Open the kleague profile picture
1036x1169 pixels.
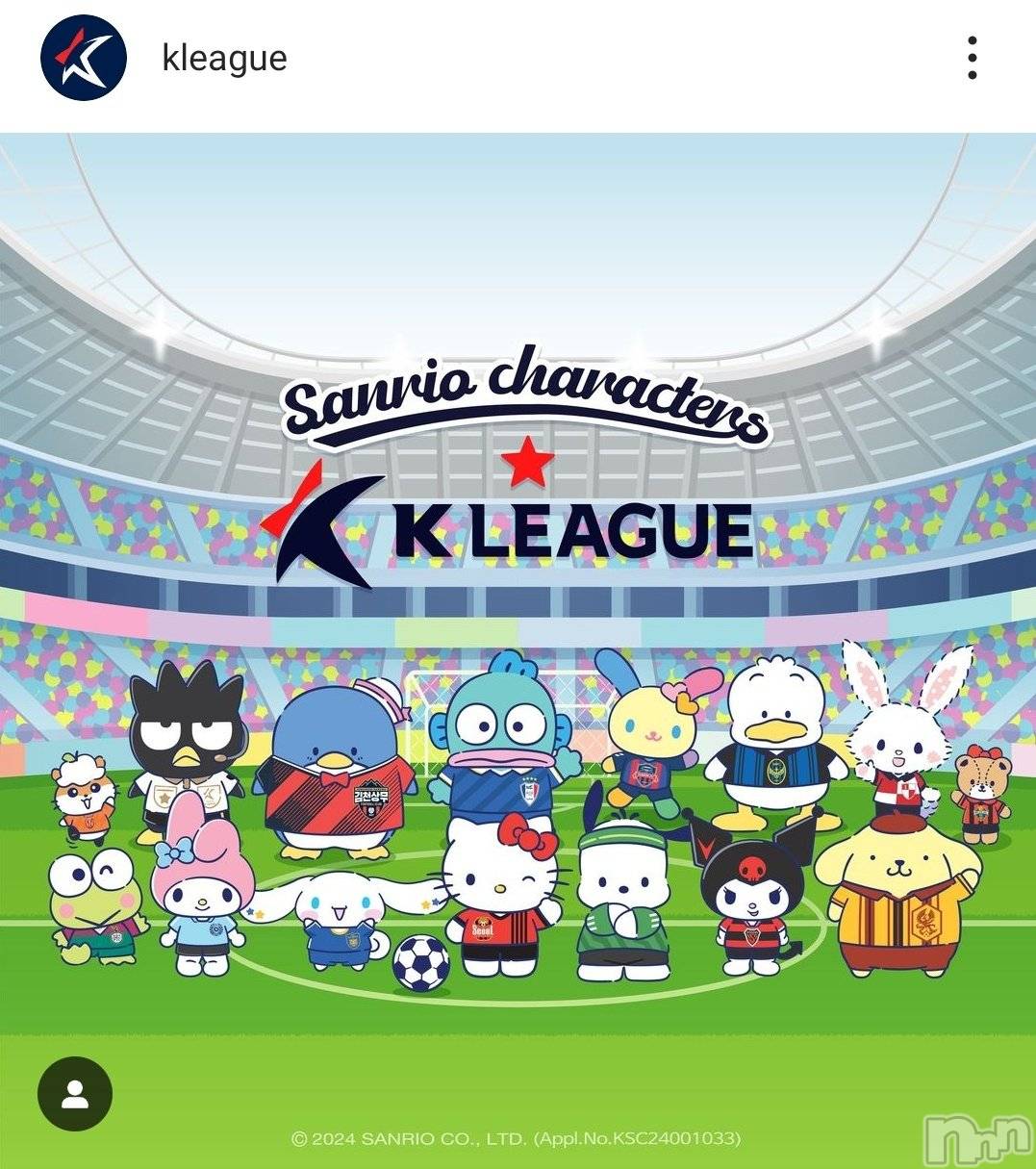click(x=84, y=58)
